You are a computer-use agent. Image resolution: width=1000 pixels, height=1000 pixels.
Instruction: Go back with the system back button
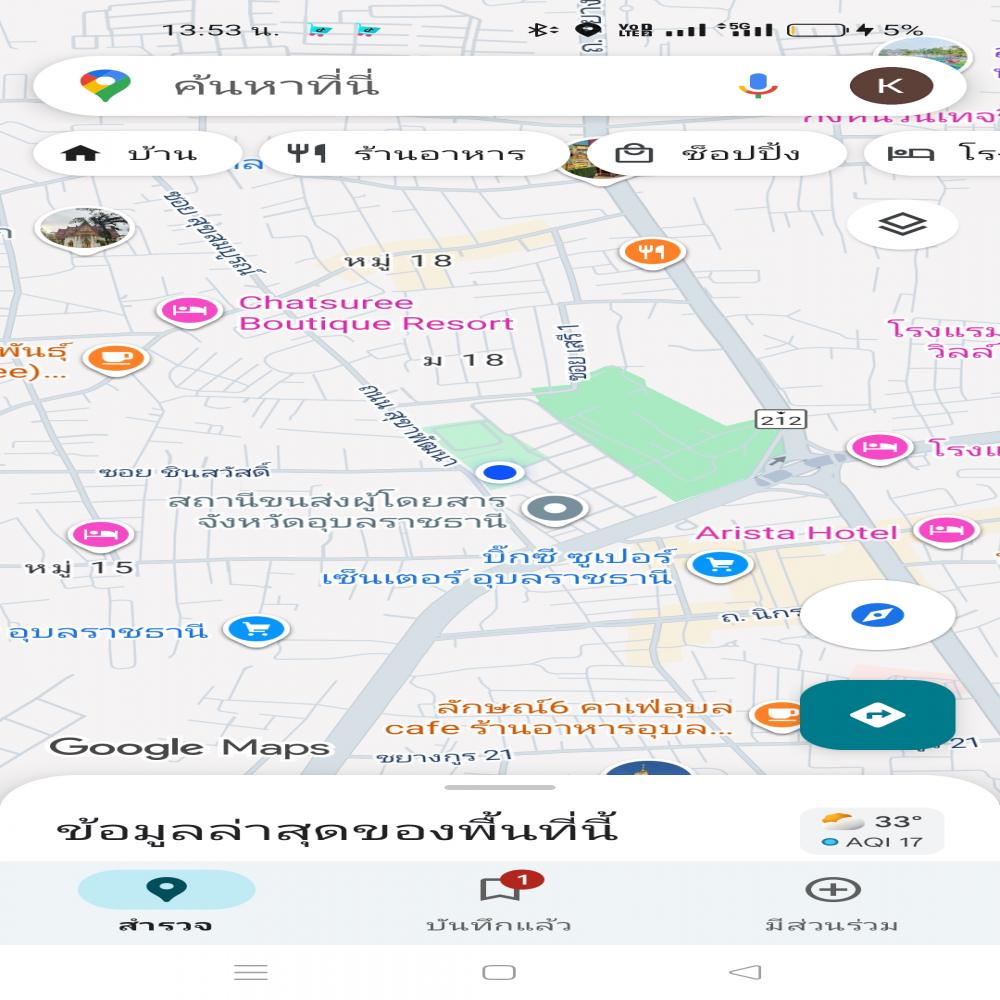tap(745, 972)
